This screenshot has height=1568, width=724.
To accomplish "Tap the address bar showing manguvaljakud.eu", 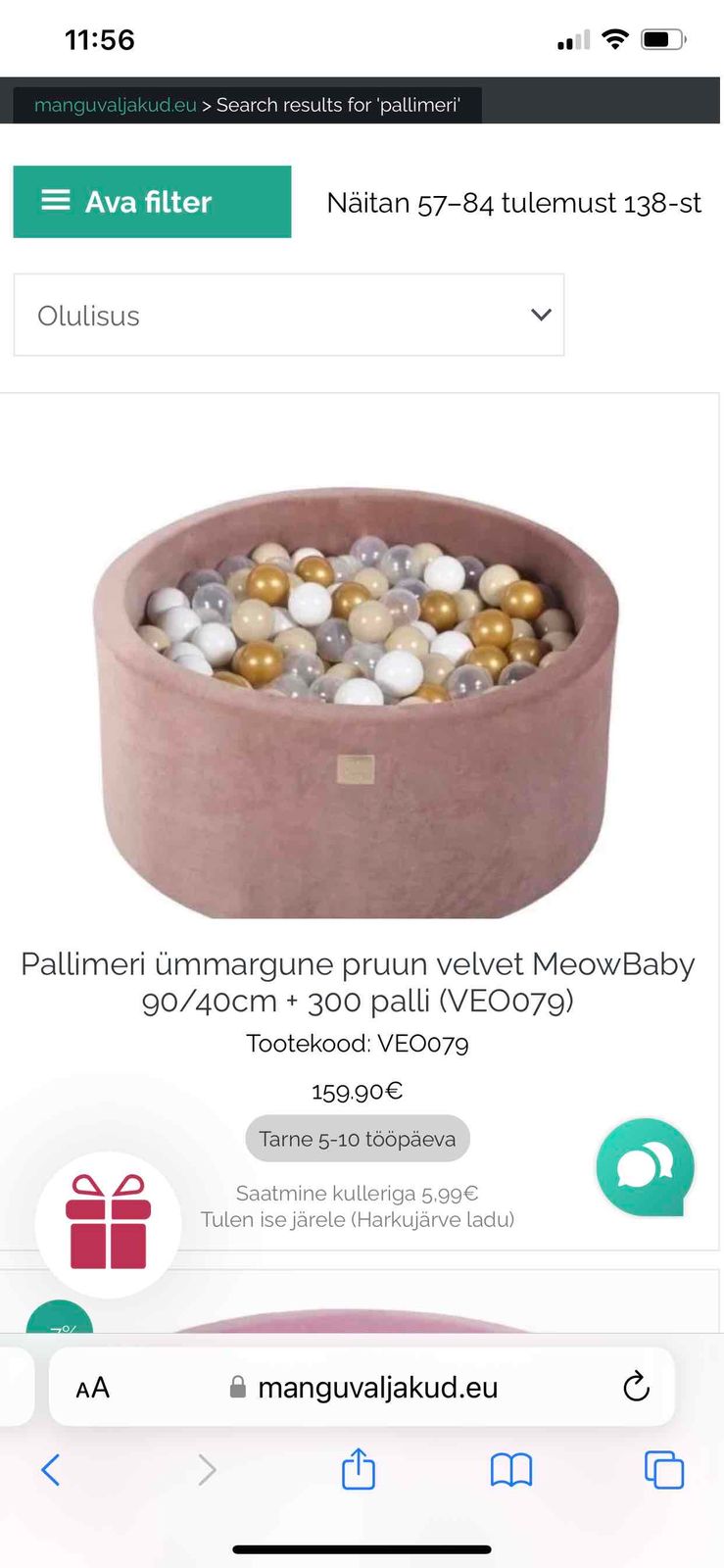I will 377,1388.
